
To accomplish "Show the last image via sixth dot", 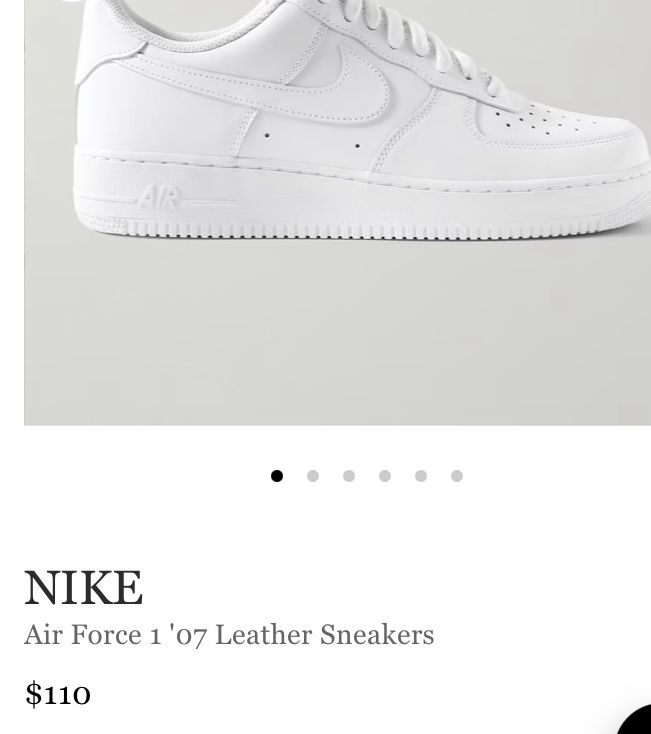I will click(x=457, y=476).
